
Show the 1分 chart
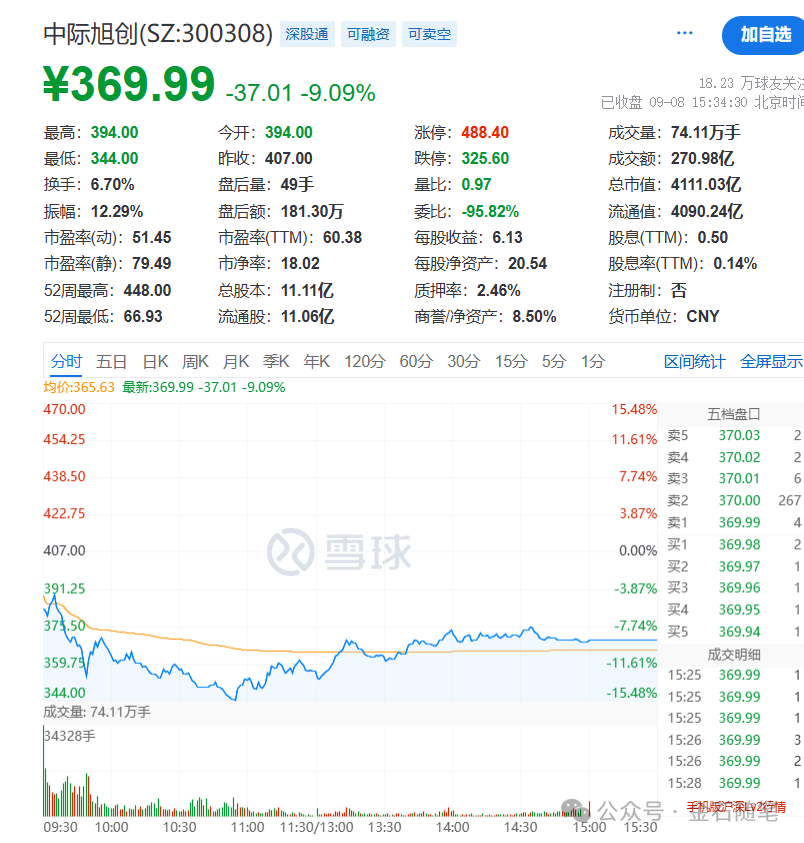593,361
